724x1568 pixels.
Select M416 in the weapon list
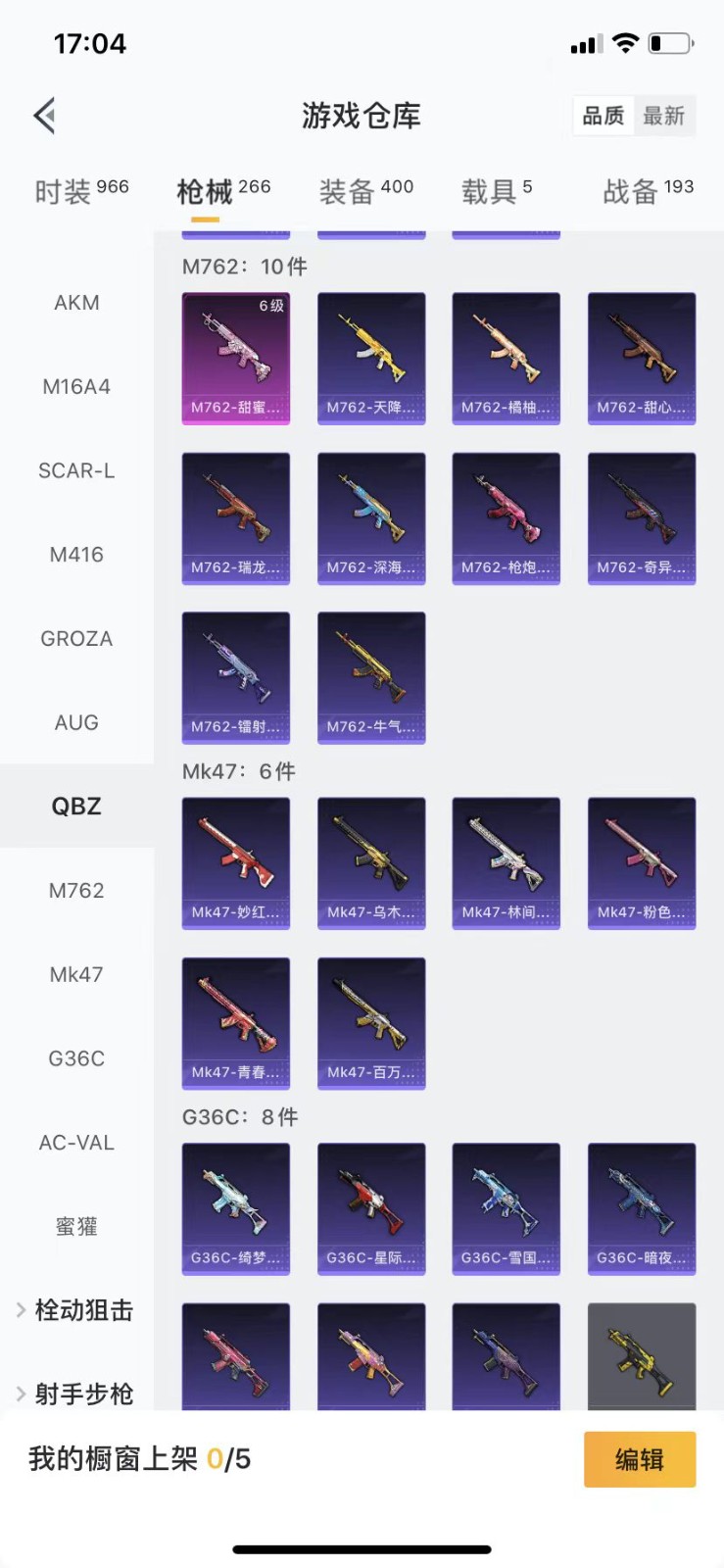(76, 555)
